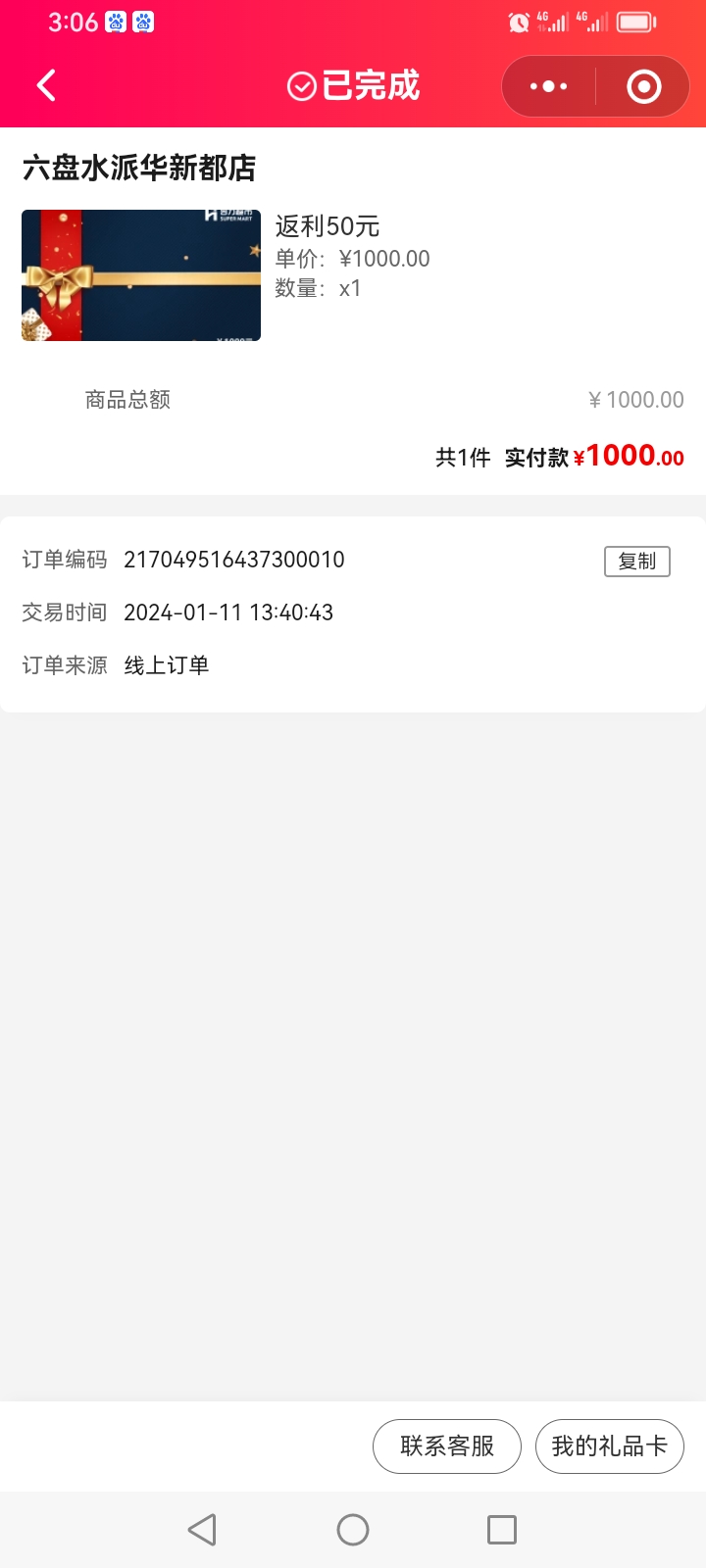Image resolution: width=706 pixels, height=1568 pixels.
Task: Open 我的礼品卡 gift cards
Action: click(609, 1445)
